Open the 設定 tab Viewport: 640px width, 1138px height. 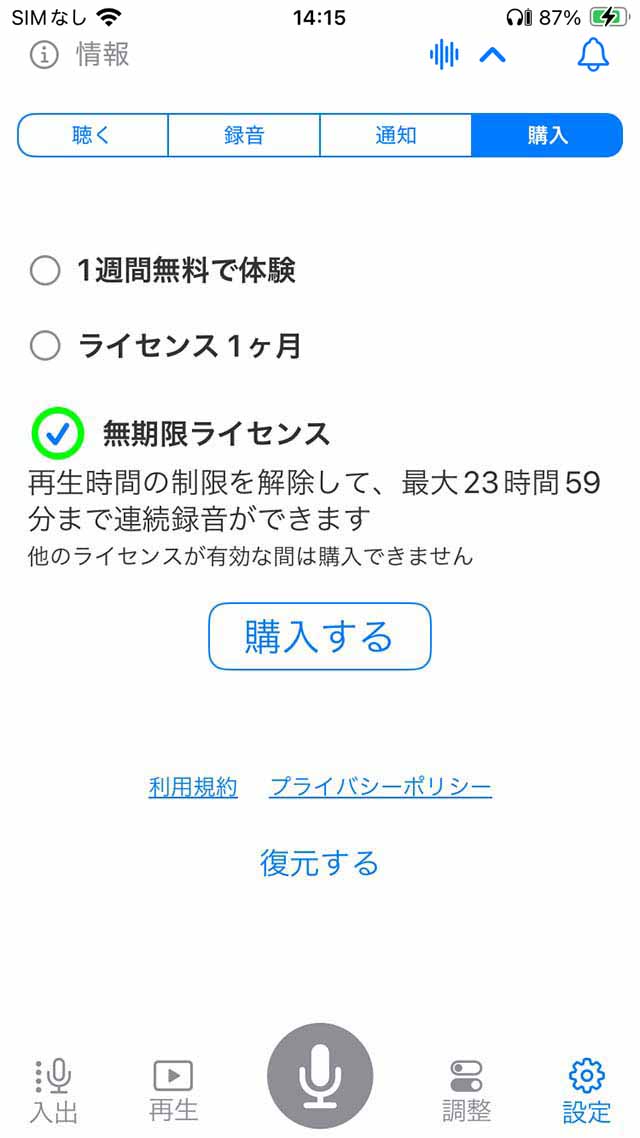(586, 1090)
